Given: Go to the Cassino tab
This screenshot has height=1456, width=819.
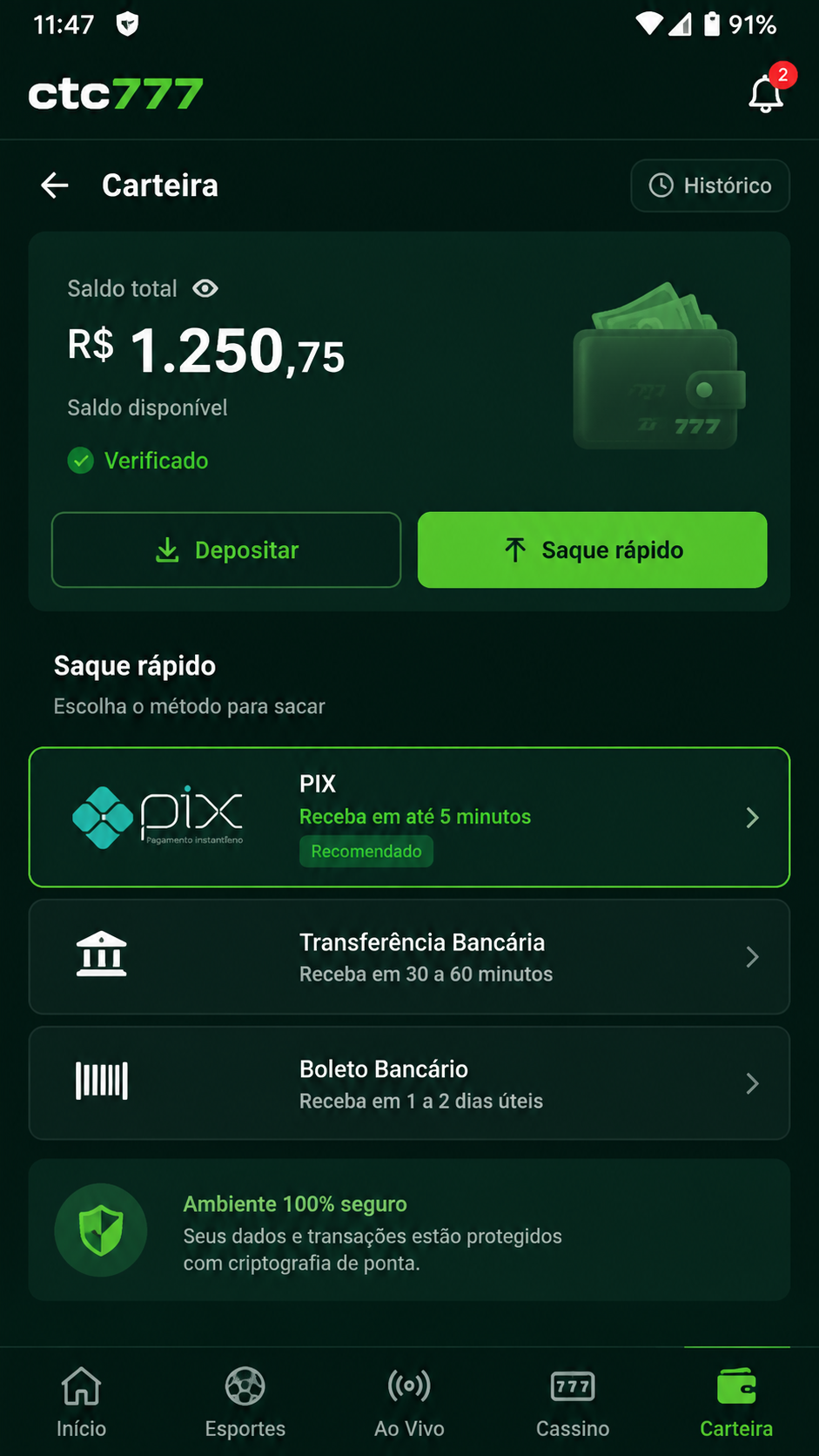Looking at the screenshot, I should 573,1402.
